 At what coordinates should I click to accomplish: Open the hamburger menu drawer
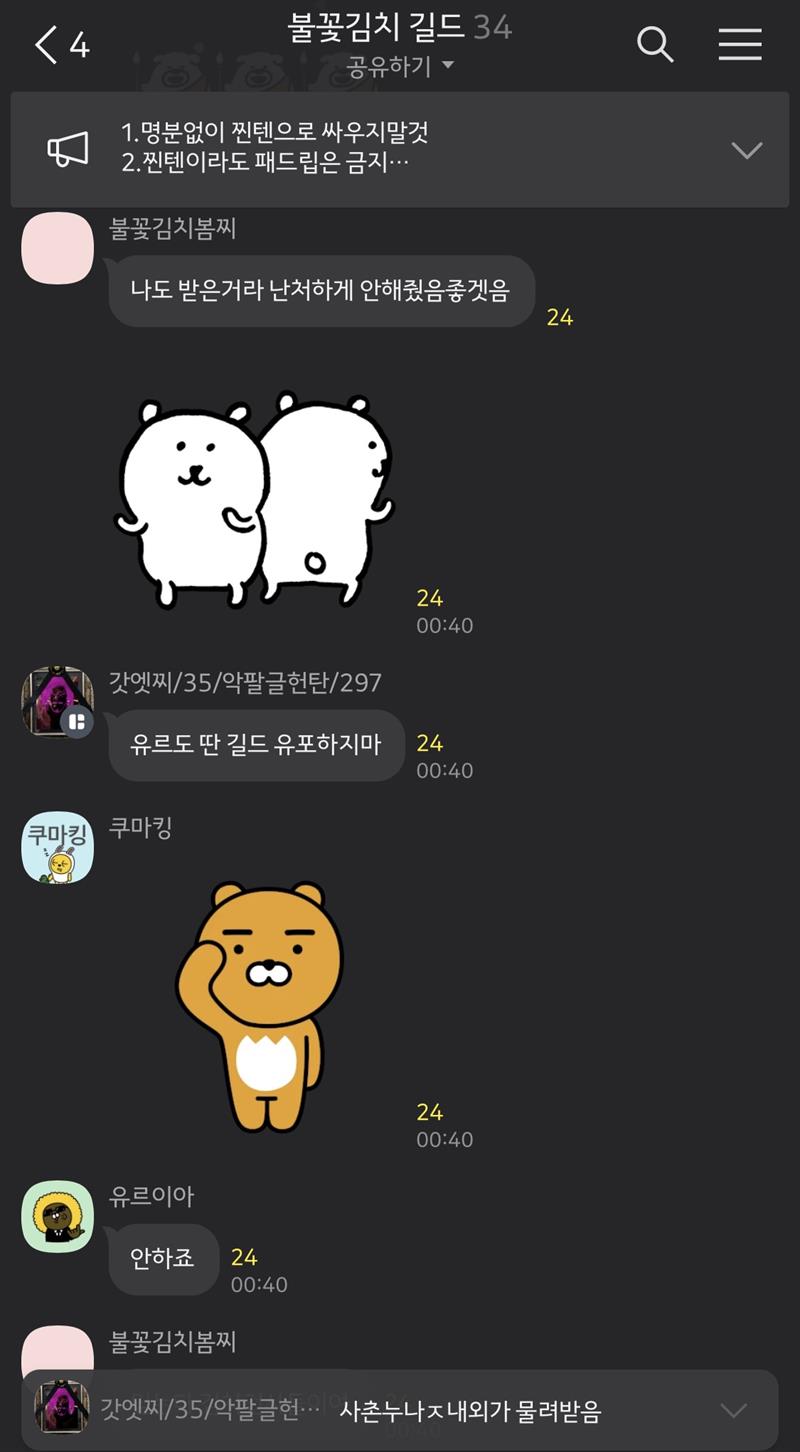click(x=740, y=45)
